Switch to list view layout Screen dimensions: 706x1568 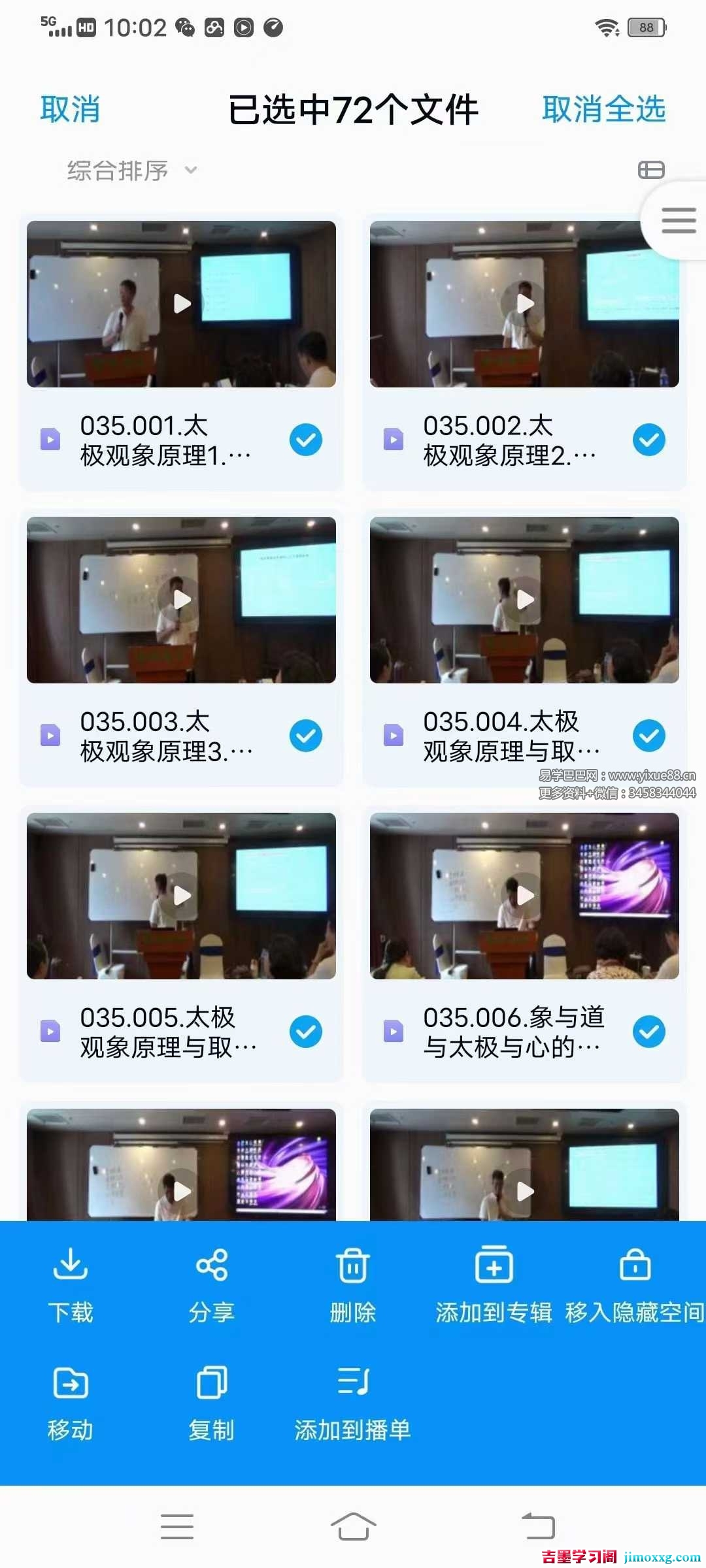point(651,170)
